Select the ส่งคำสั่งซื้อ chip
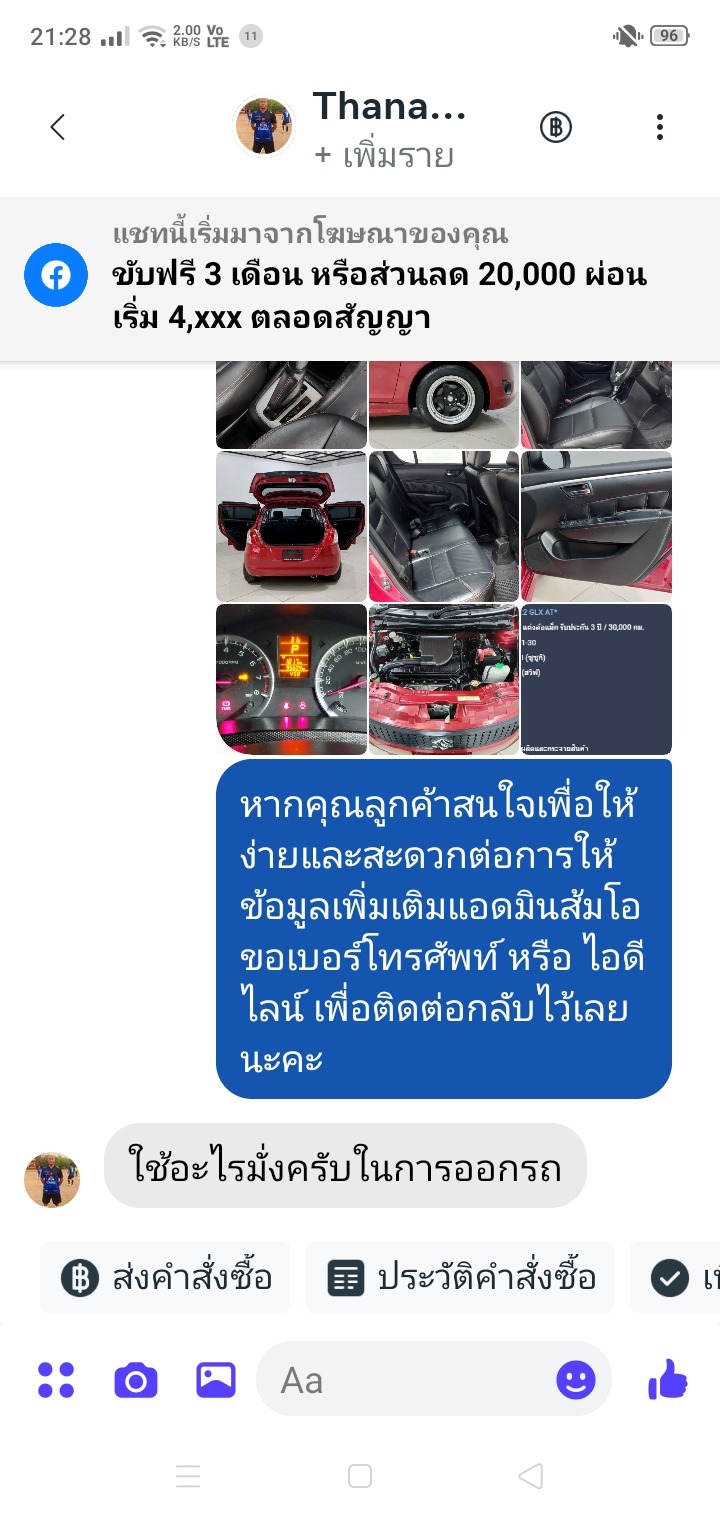 [165, 1277]
